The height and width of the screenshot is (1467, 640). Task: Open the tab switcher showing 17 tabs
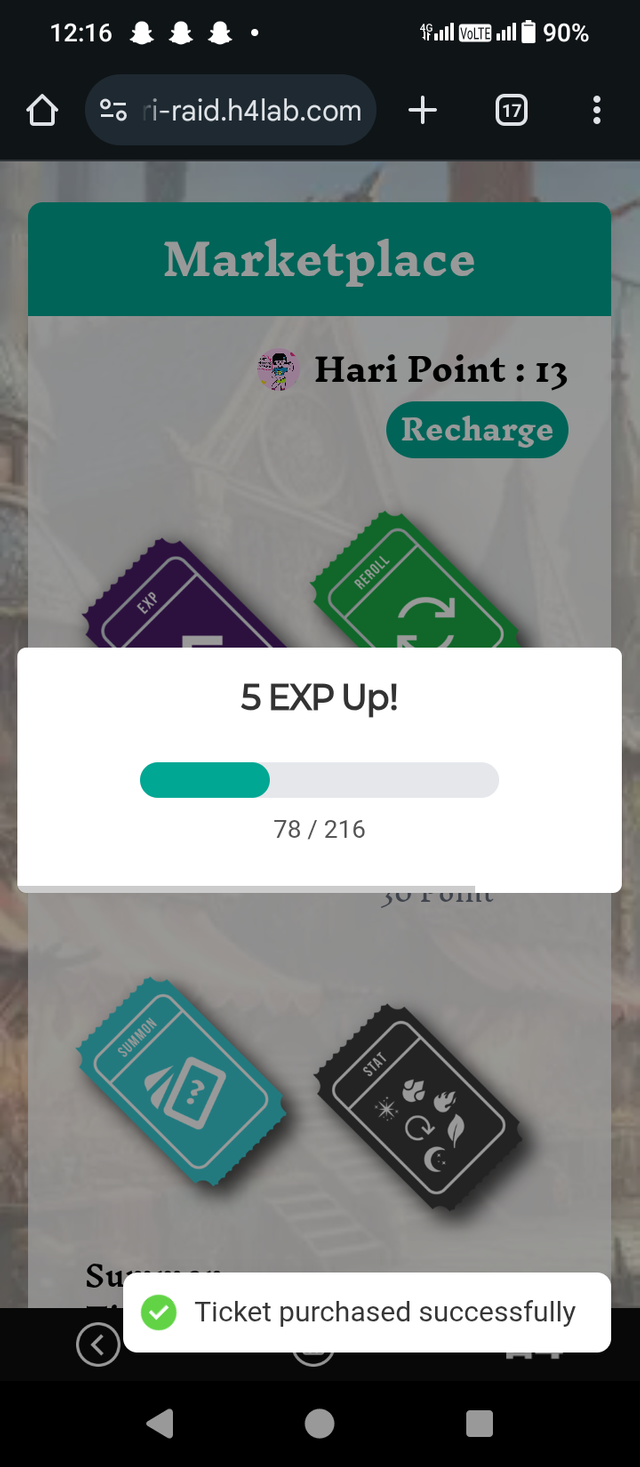511,110
